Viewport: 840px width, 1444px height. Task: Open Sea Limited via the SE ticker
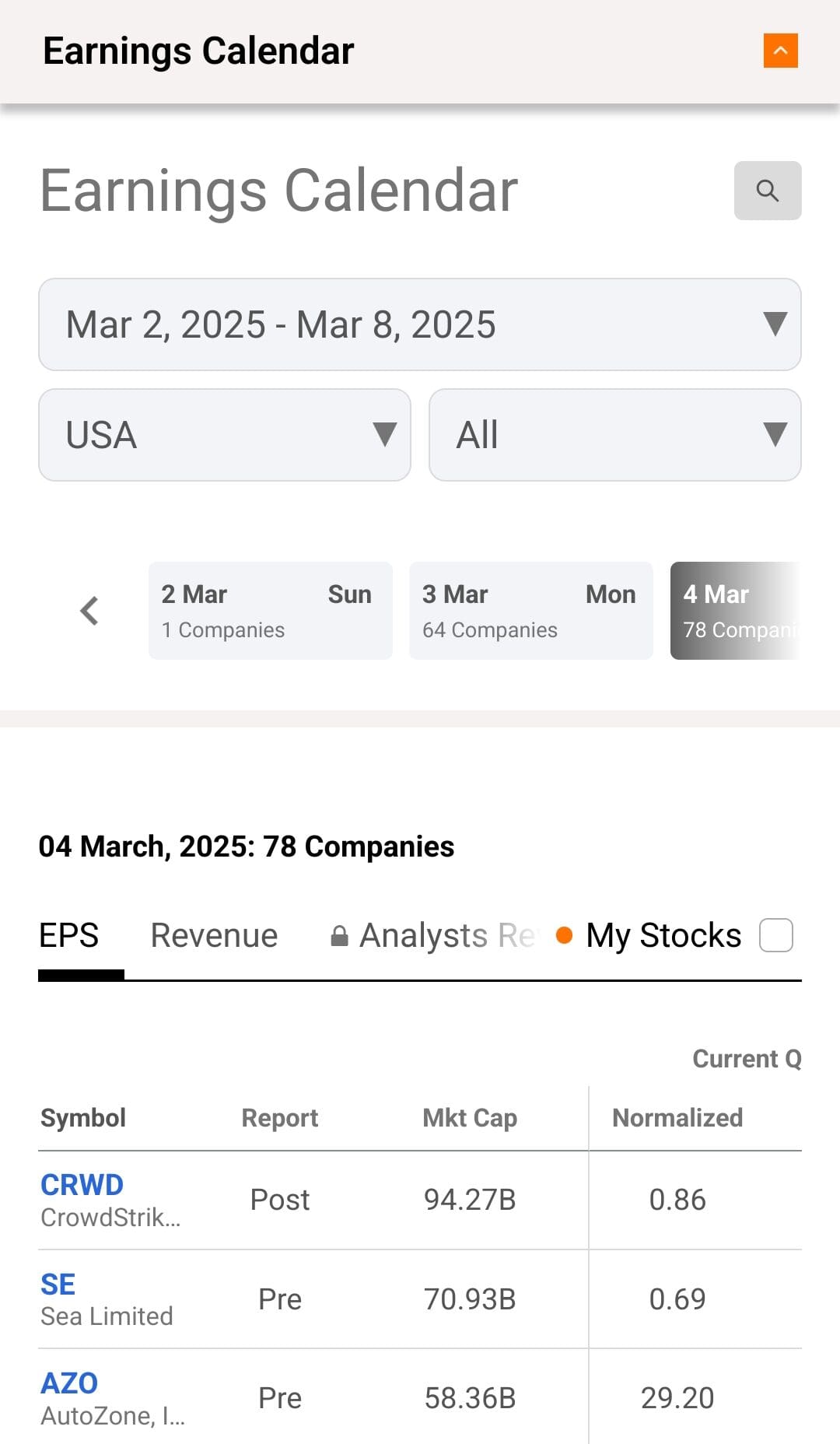point(56,1284)
